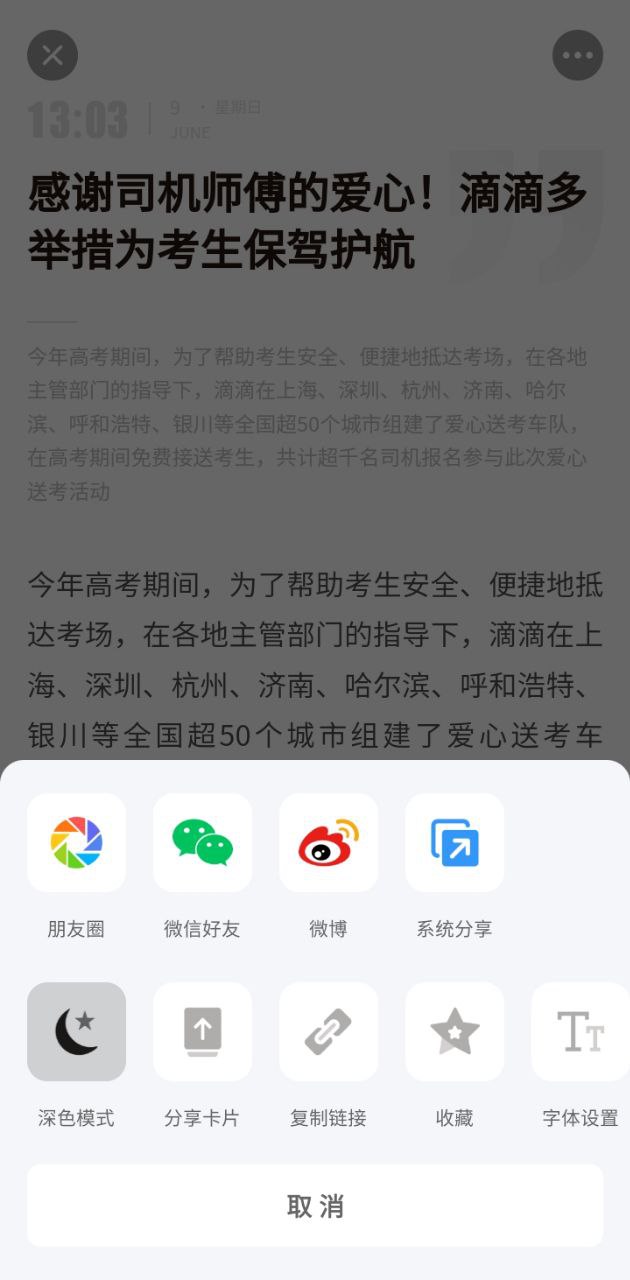Tap 取消 to dismiss share sheet
This screenshot has width=630, height=1280.
click(x=315, y=1205)
